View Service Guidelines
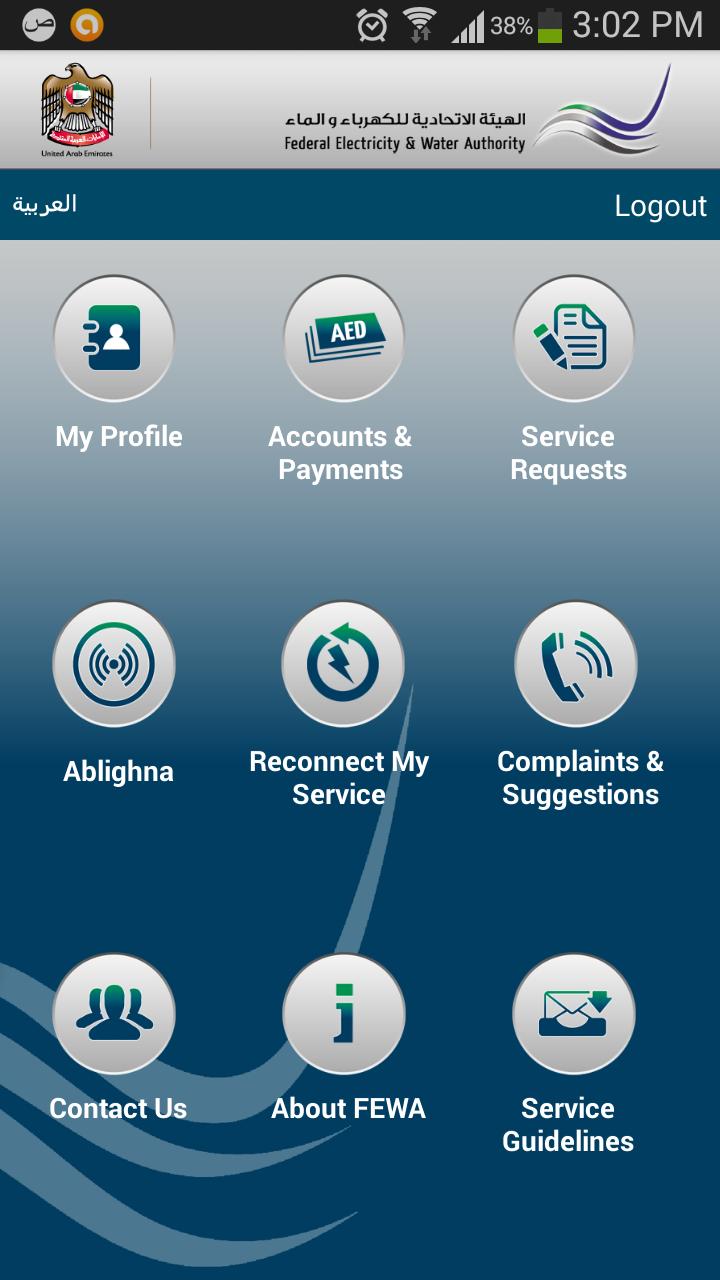Viewport: 720px width, 1280px height. tap(573, 1014)
